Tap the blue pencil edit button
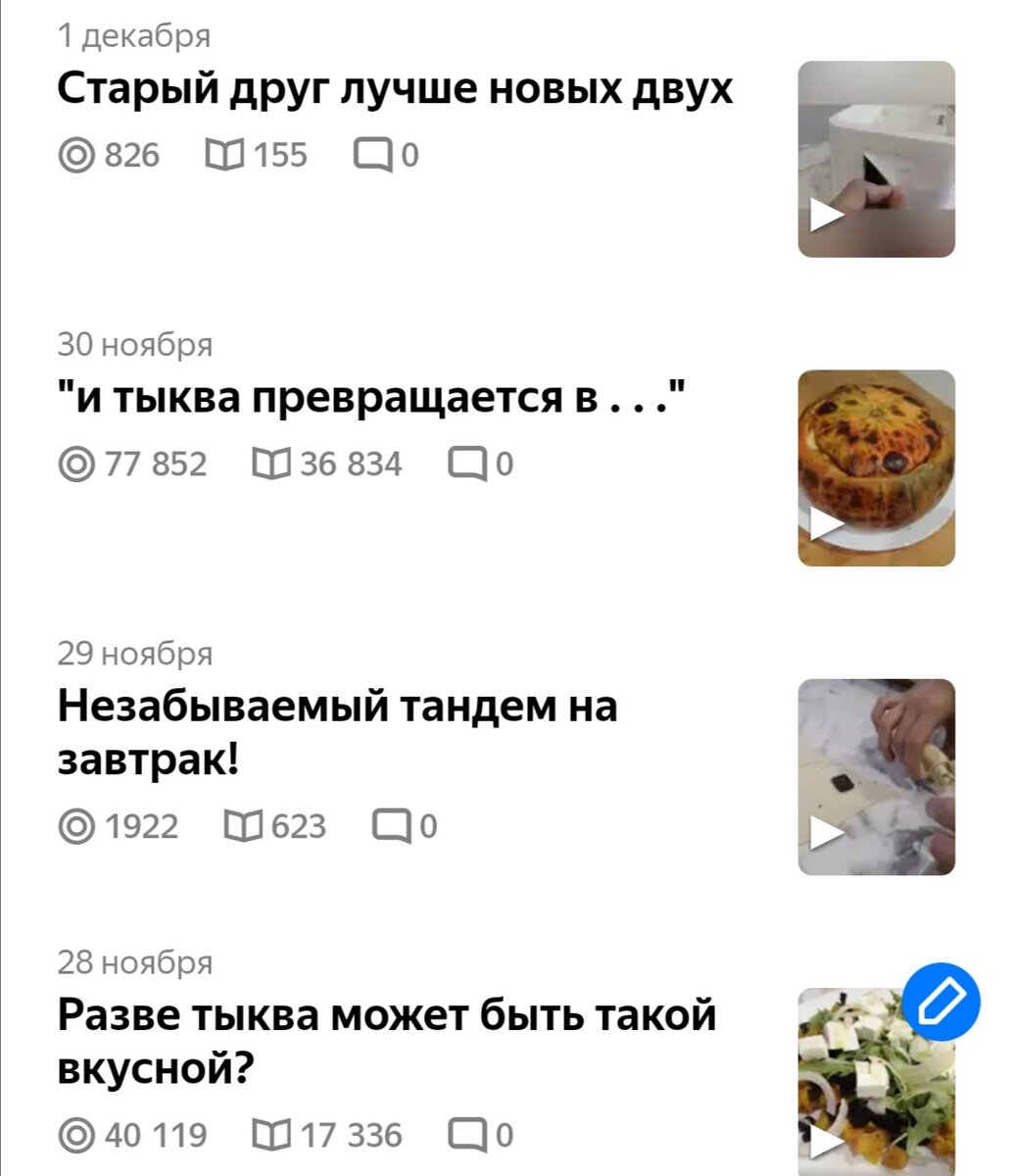The image size is (1011, 1176). (x=941, y=1001)
